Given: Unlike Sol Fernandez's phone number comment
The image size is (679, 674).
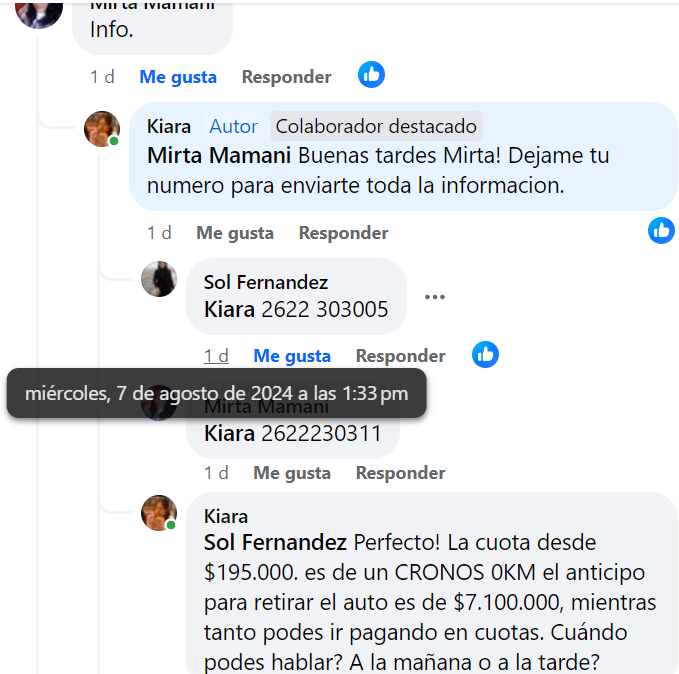Looking at the screenshot, I should [292, 356].
